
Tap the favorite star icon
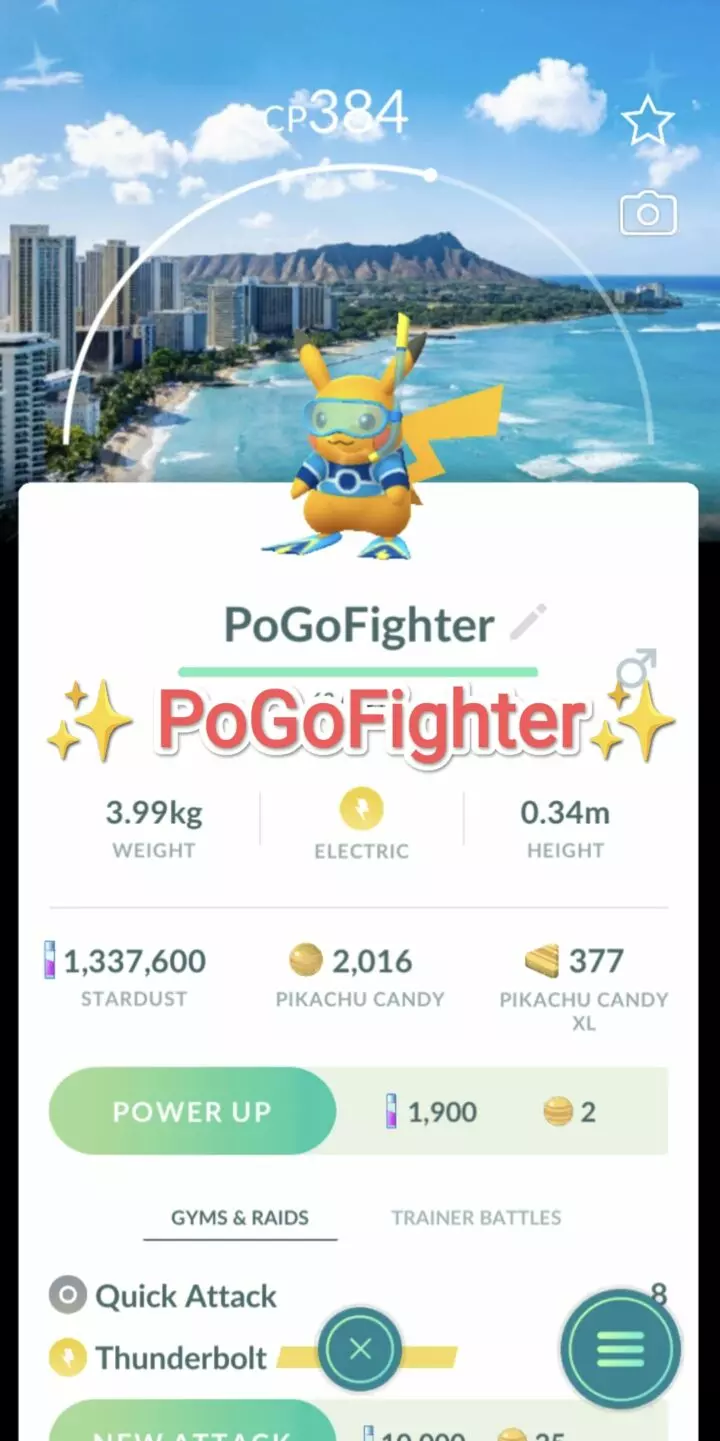(648, 119)
